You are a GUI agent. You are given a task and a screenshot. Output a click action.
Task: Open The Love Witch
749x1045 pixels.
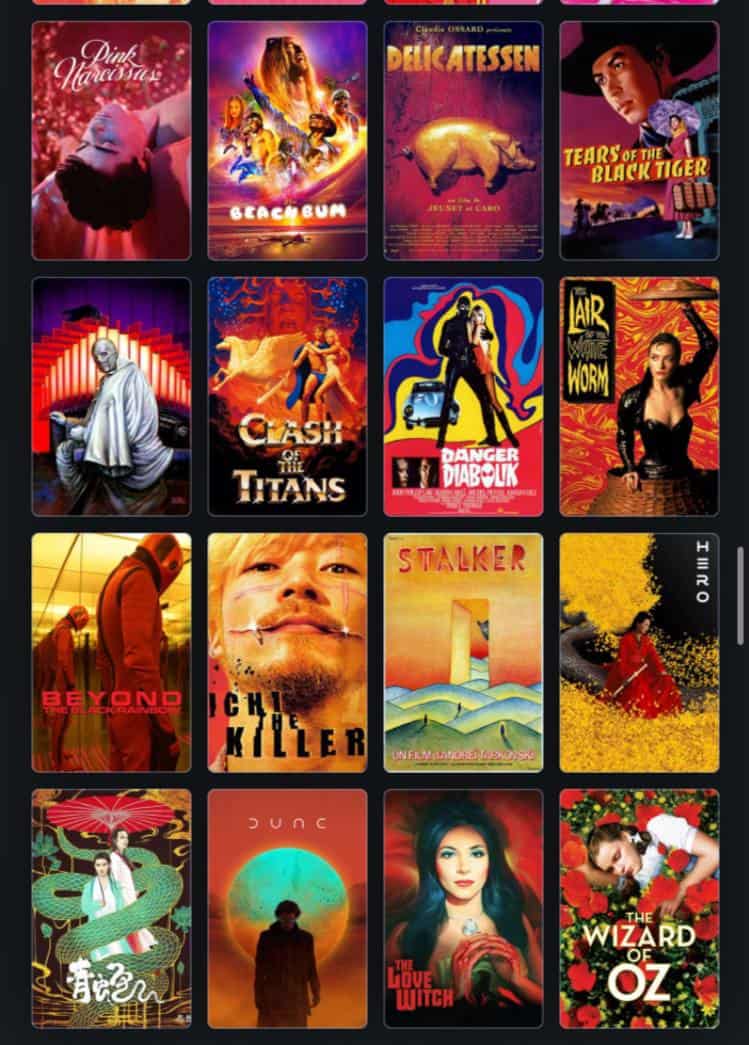pos(463,909)
